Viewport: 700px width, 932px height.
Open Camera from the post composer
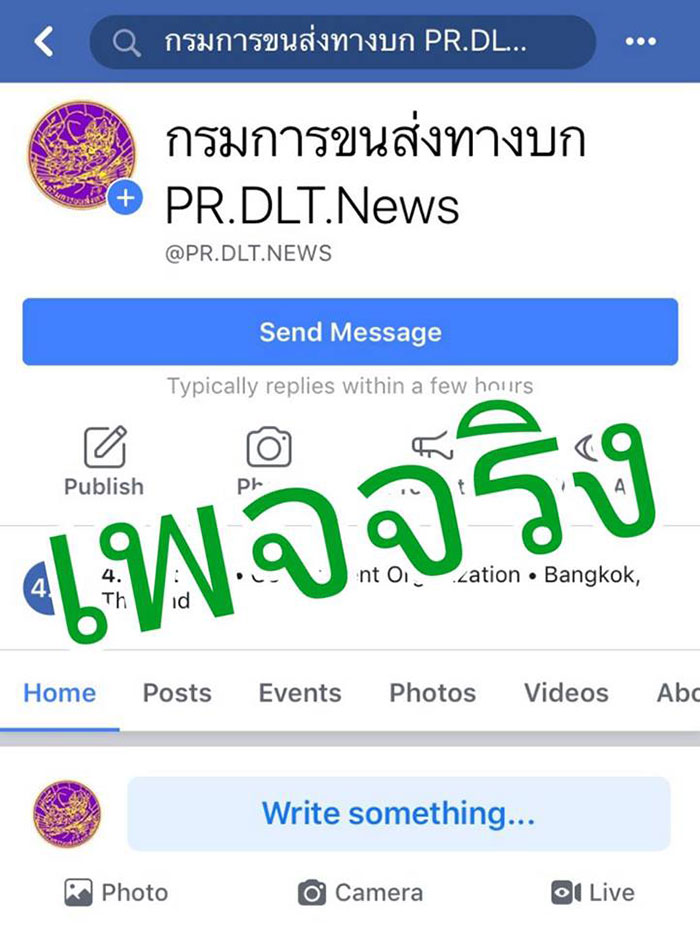point(360,892)
